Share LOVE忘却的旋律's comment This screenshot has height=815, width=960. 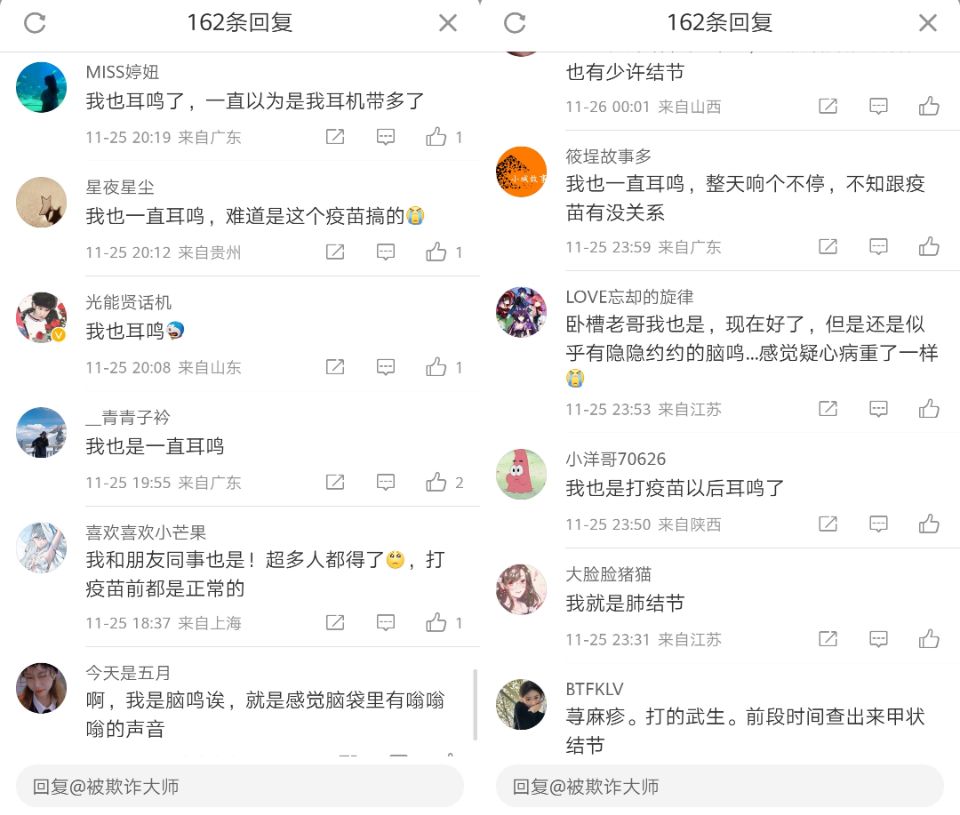tap(828, 408)
